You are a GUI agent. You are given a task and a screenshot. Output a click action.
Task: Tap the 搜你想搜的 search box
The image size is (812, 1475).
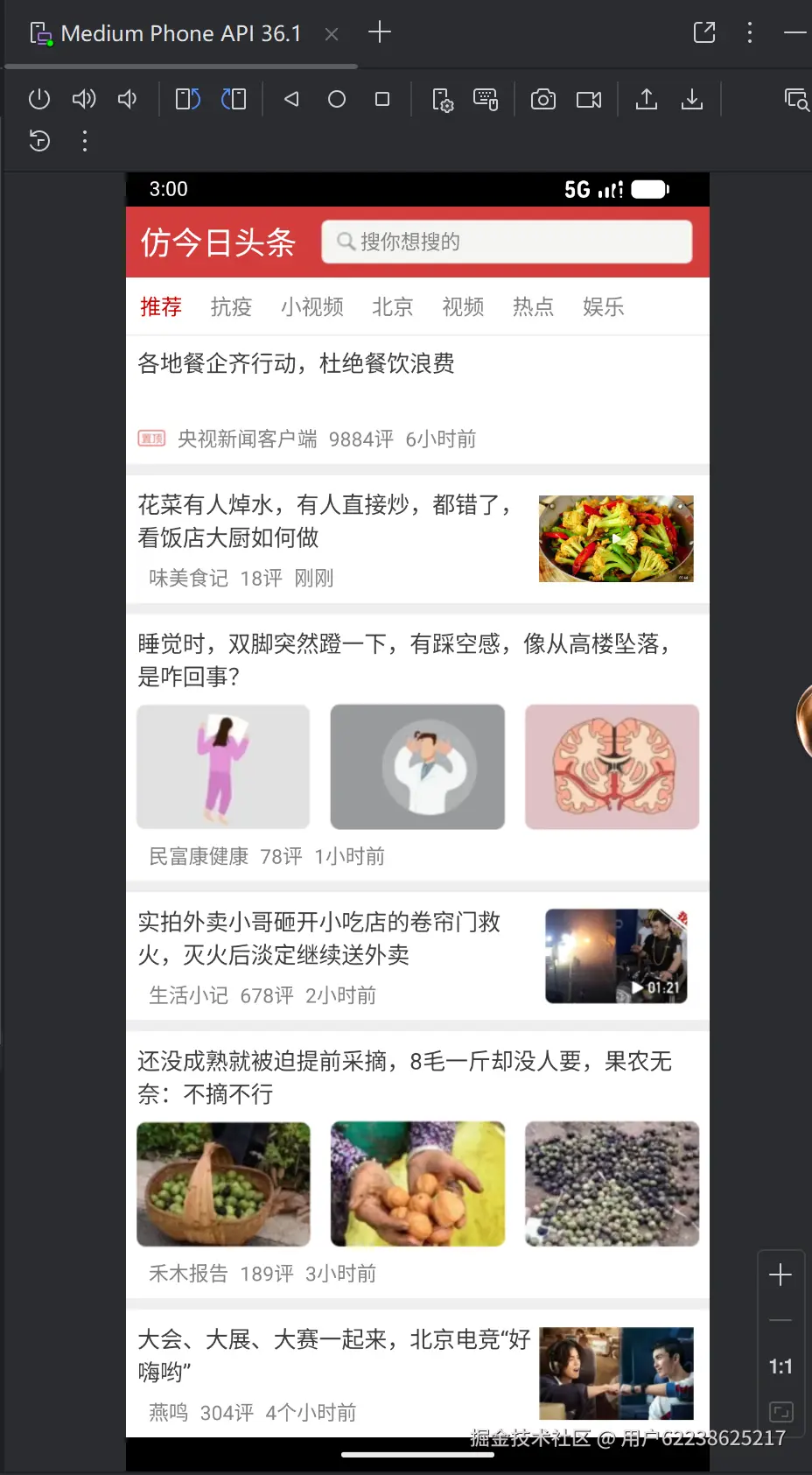click(507, 242)
